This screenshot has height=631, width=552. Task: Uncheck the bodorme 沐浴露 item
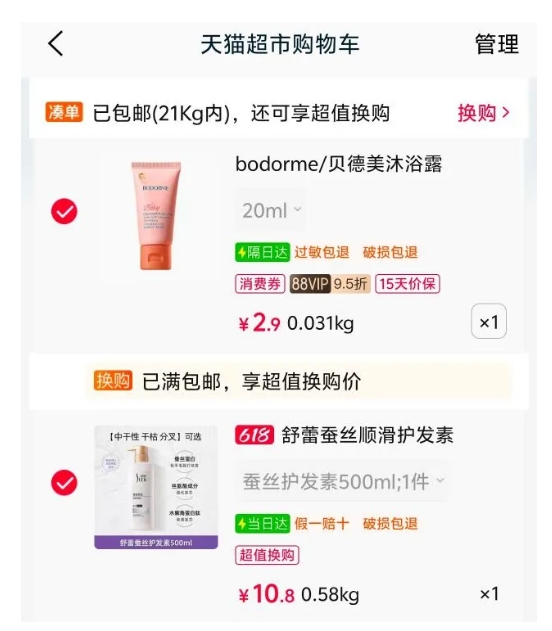click(64, 211)
